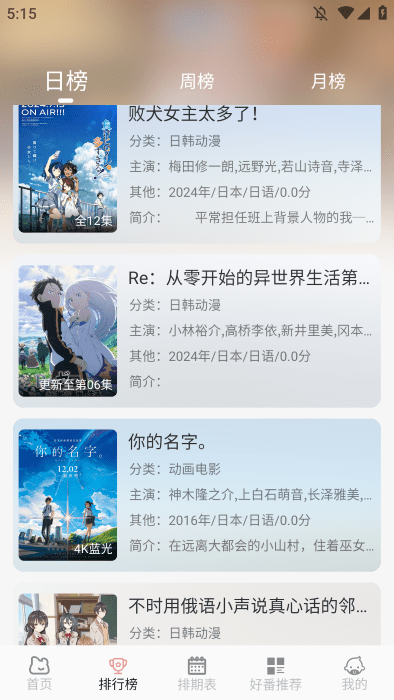Screen dimensions: 394x700
Task: Go to the 首页 home tab
Action: coord(39,673)
